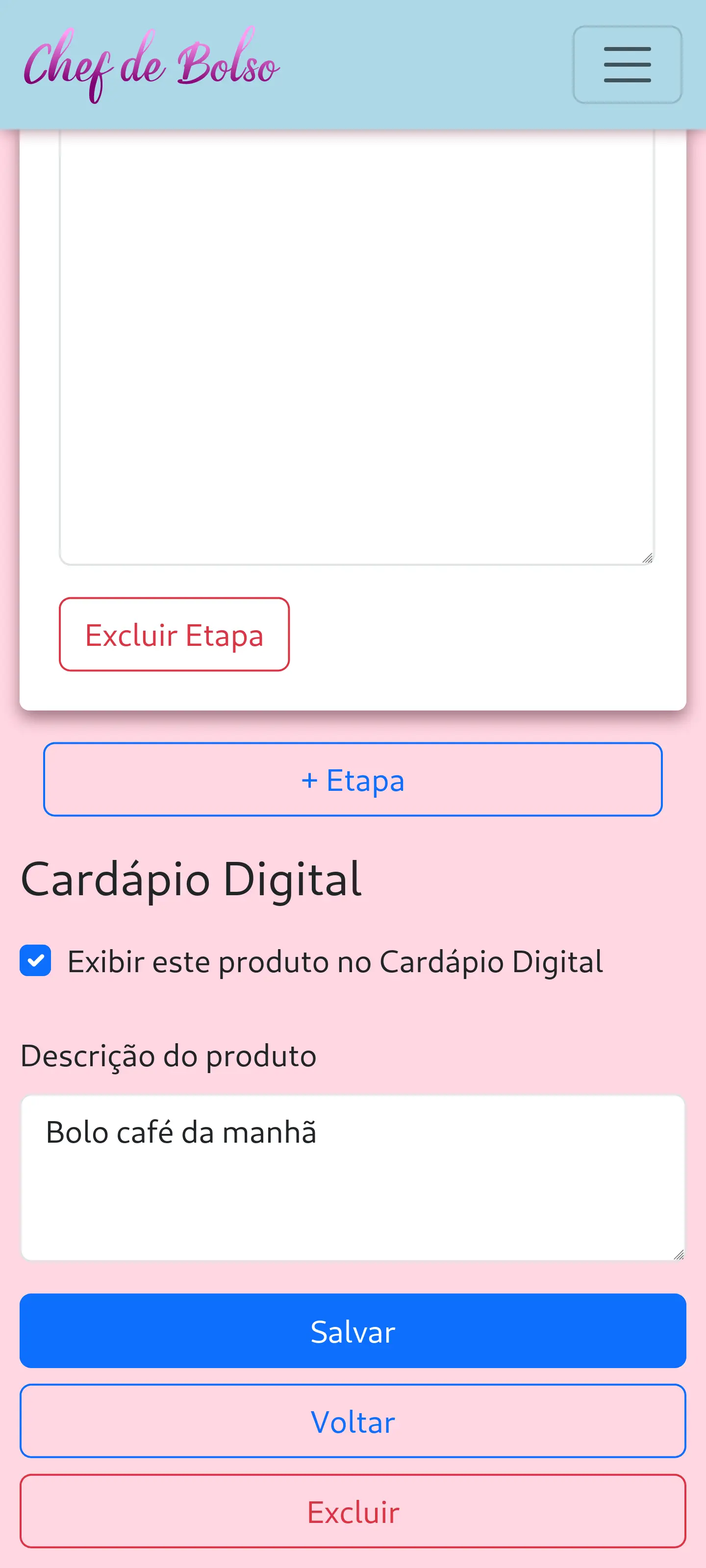The image size is (706, 1568).
Task: Click the Excluir Etapa button
Action: click(x=174, y=634)
